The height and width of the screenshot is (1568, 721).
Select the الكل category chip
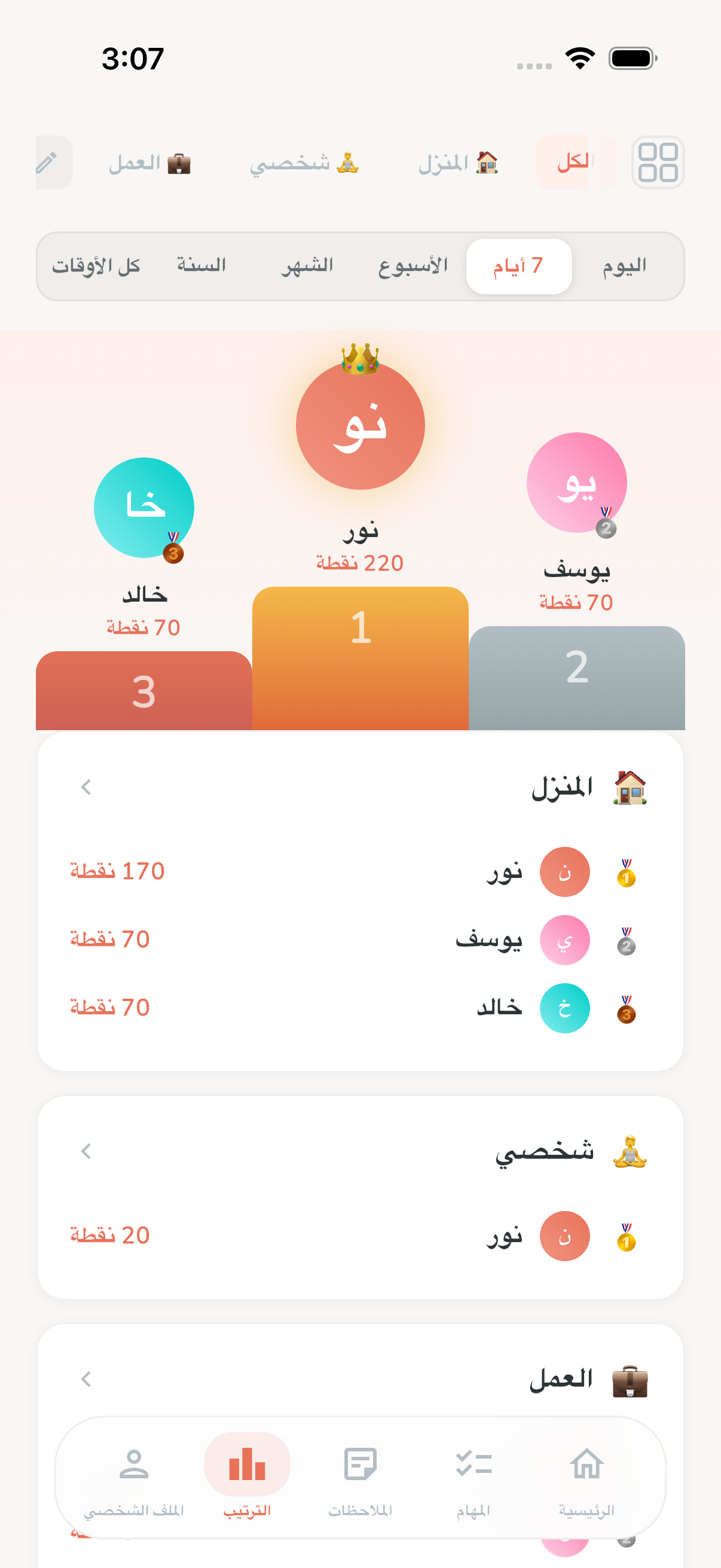coord(575,163)
